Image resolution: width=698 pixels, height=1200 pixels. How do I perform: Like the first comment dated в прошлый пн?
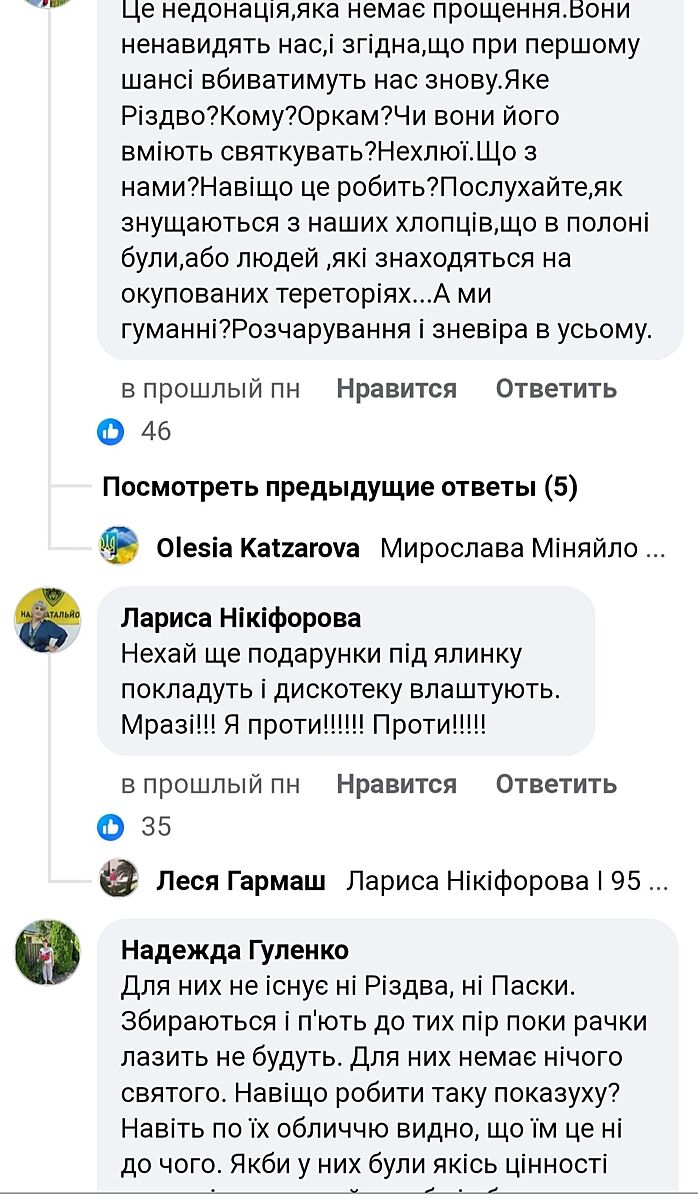pyautogui.click(x=396, y=389)
